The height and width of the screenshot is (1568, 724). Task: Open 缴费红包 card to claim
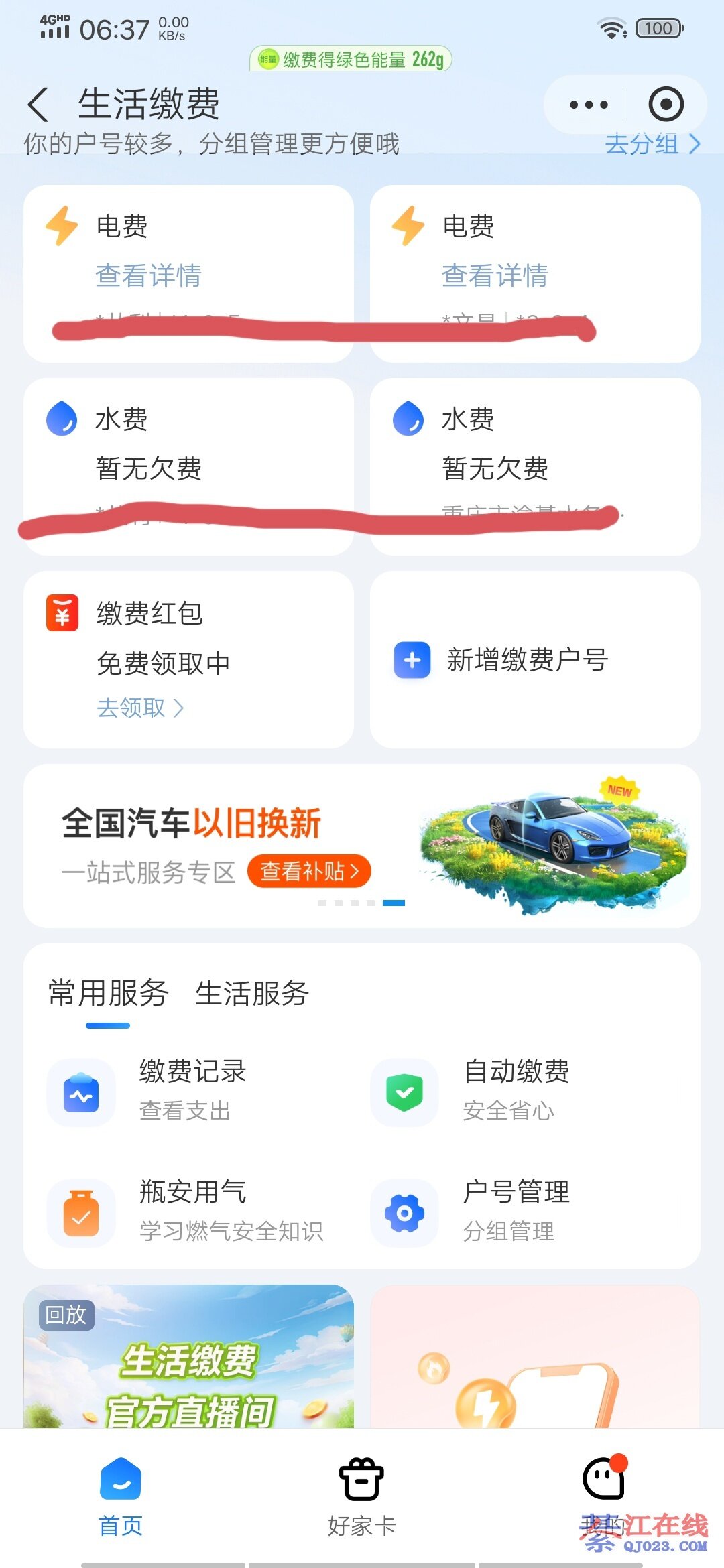tap(188, 659)
